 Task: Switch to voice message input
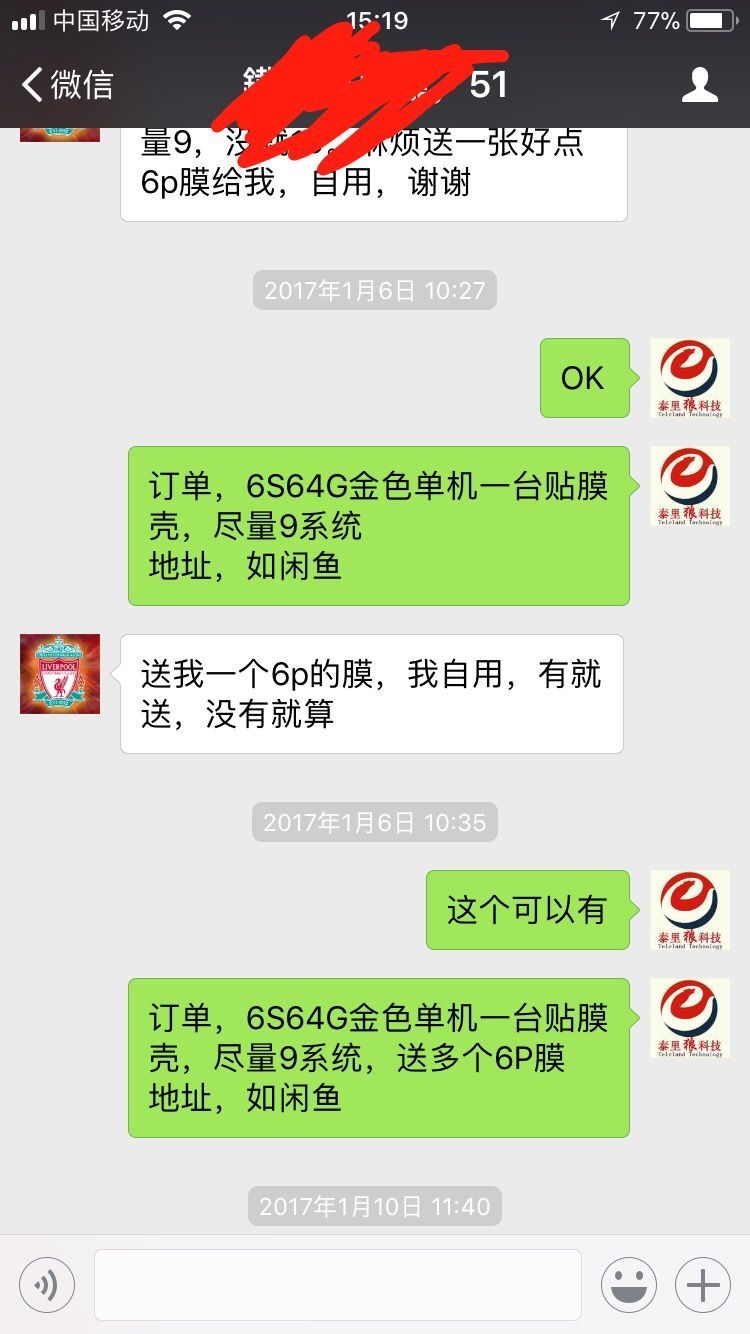47,1284
